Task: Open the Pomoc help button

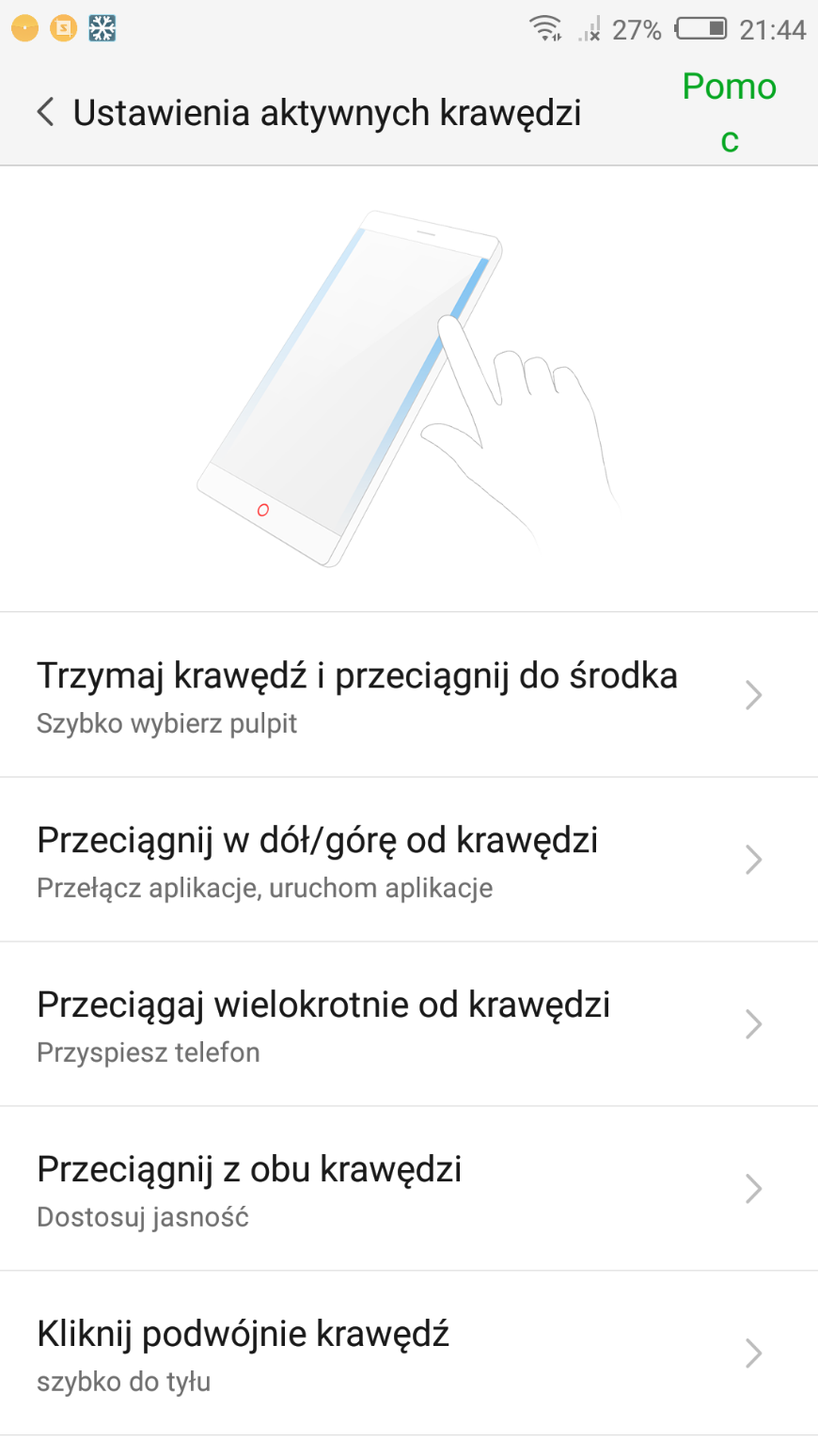Action: click(729, 112)
